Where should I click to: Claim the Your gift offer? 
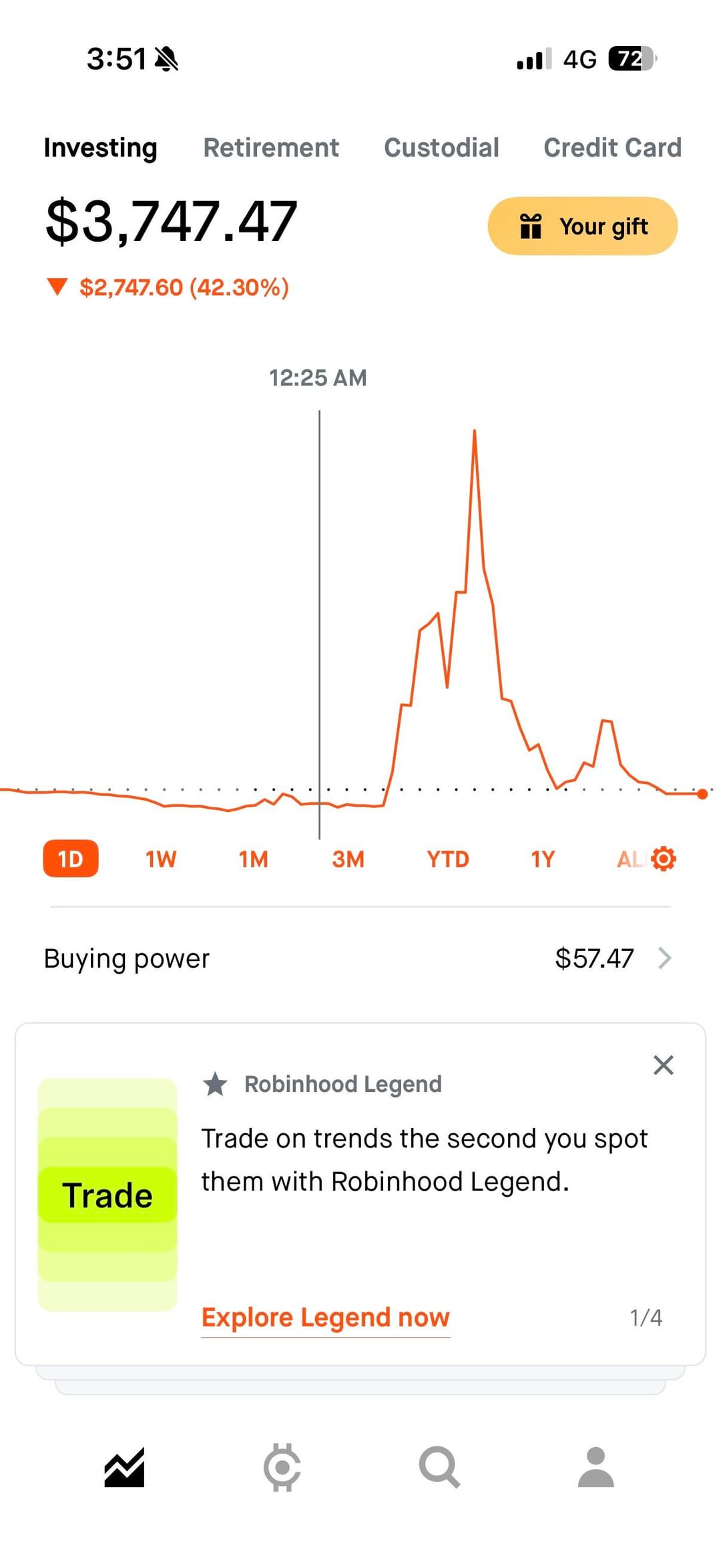[x=583, y=226]
